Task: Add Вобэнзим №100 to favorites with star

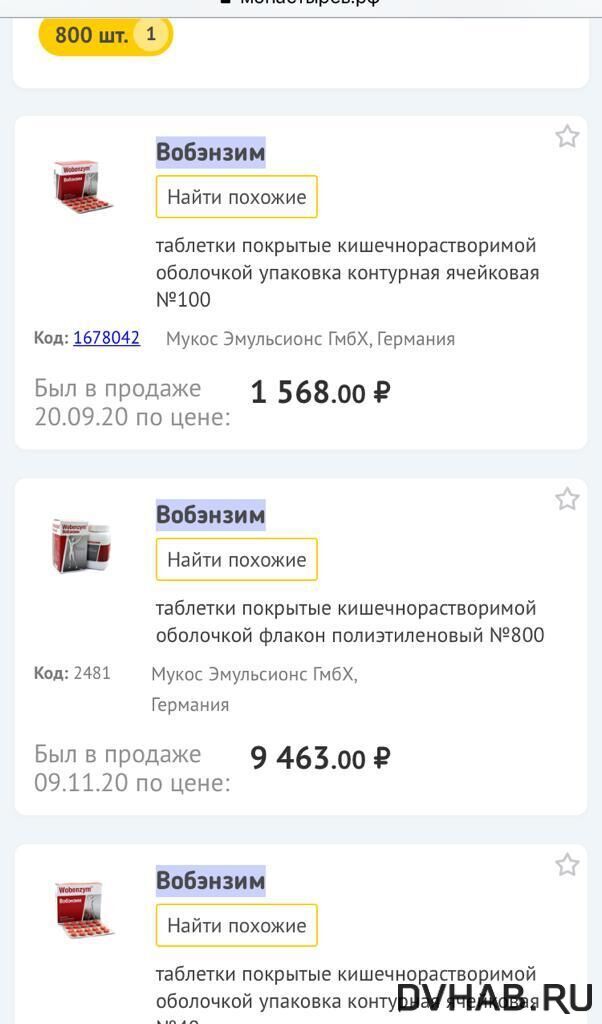Action: tap(567, 137)
